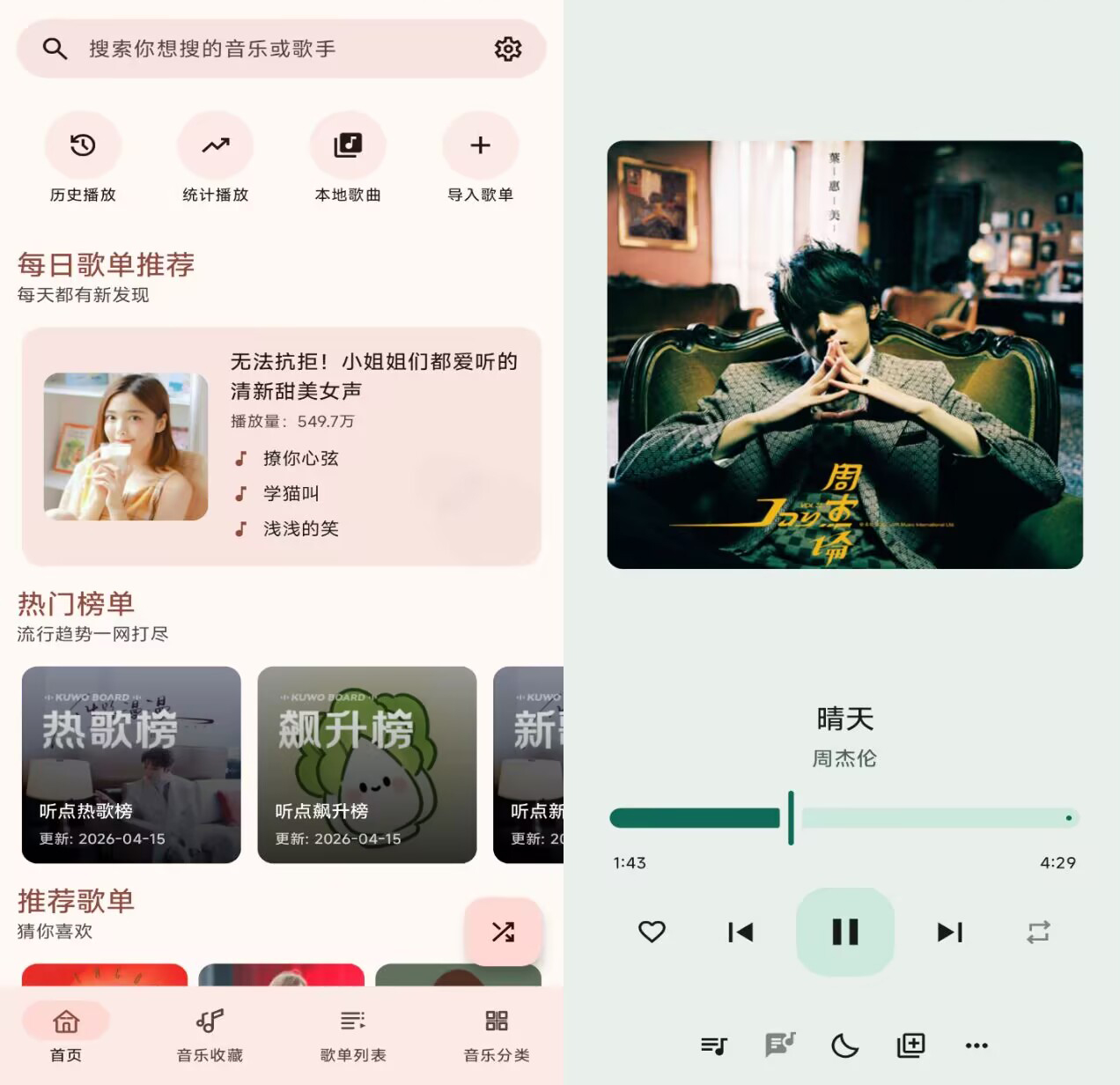This screenshot has height=1085, width=1120.
Task: Open the 热歌榜 chart card
Action: (131, 764)
